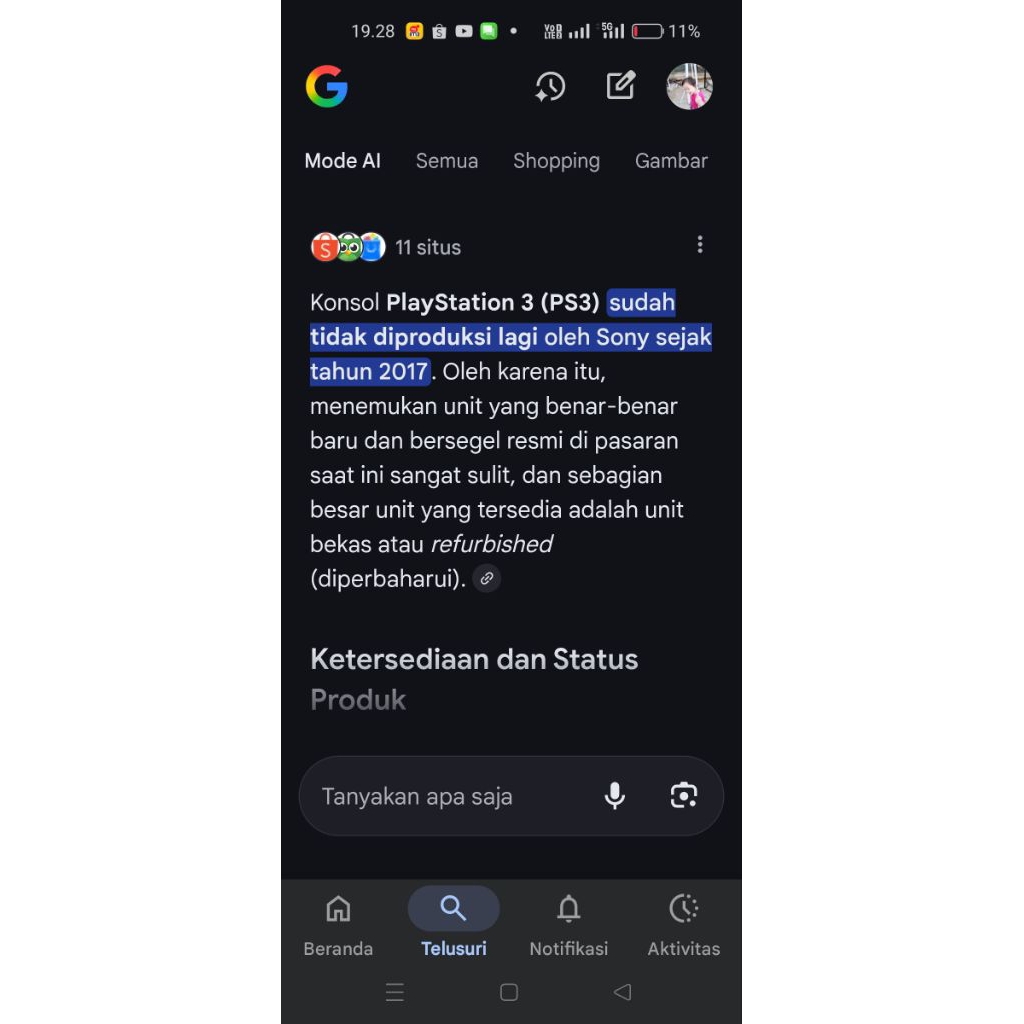The image size is (1024, 1024).
Task: Go back with the system back button
Action: 622,992
